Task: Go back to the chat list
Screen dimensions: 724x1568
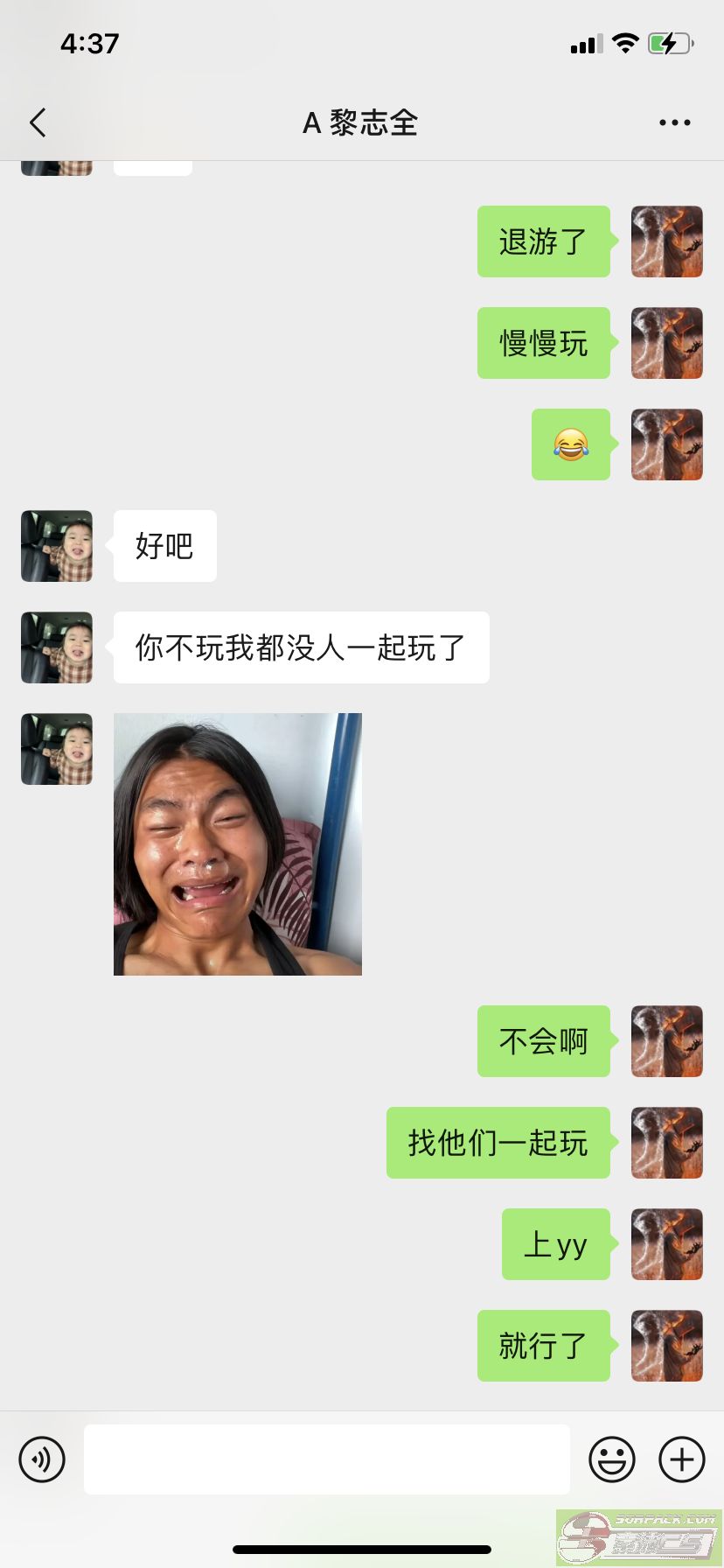Action: tap(38, 122)
